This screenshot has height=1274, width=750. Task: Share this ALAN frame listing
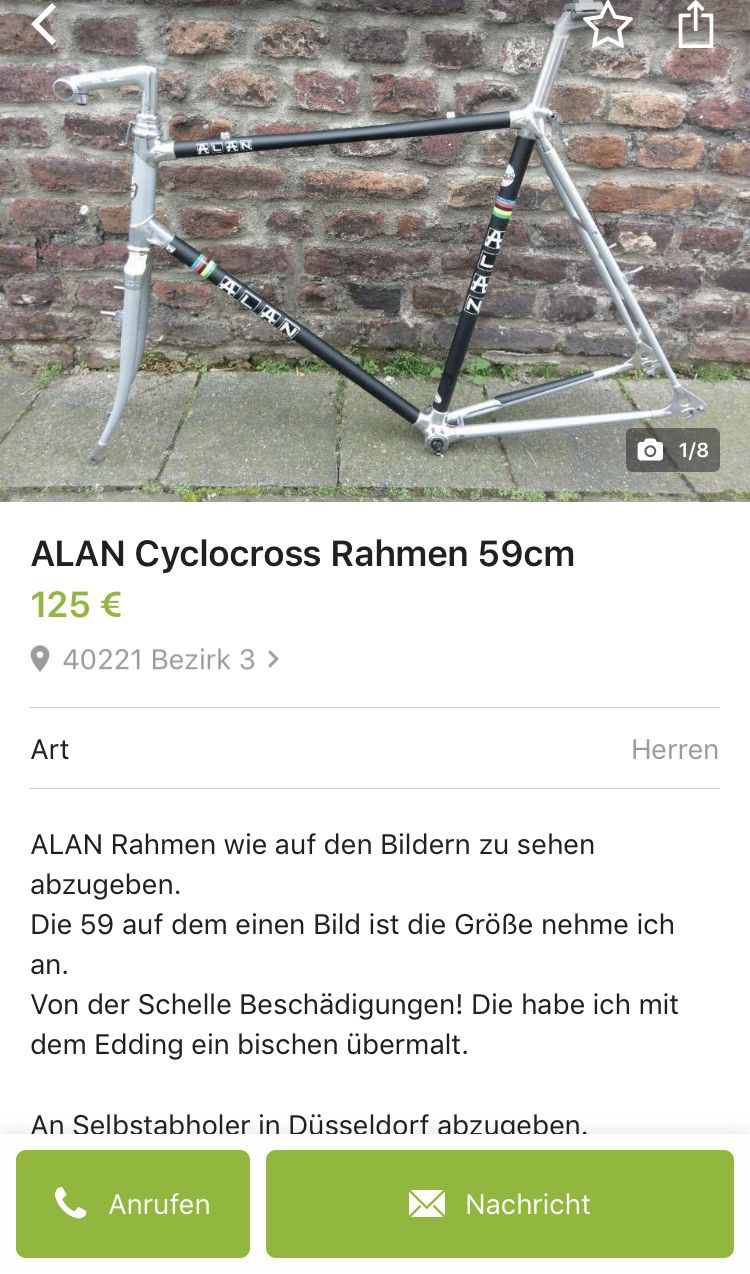pos(696,25)
